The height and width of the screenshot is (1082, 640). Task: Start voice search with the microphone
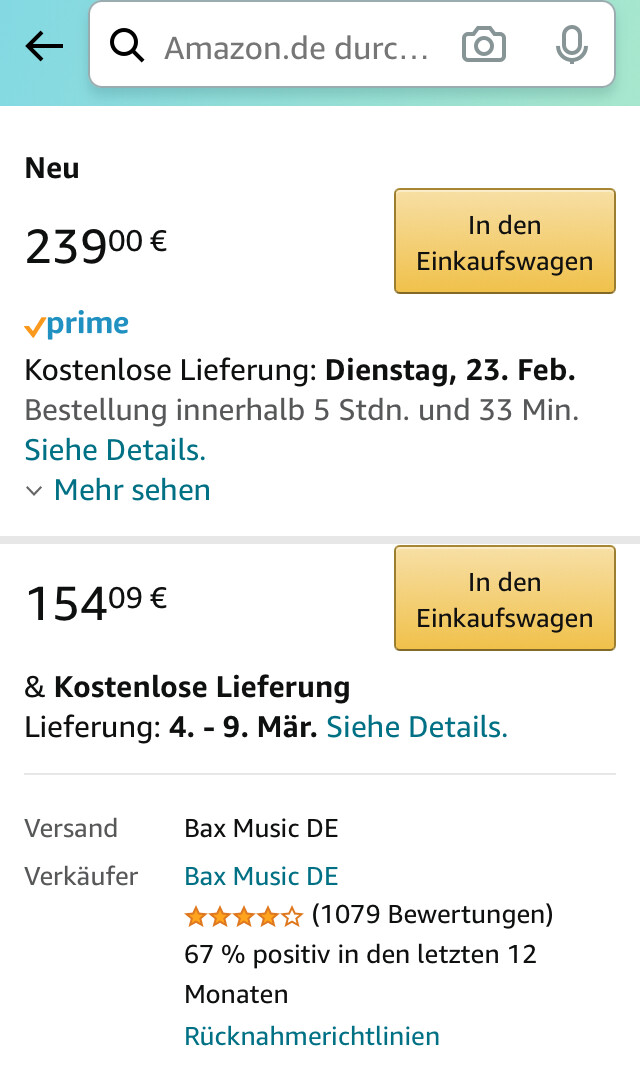[572, 46]
